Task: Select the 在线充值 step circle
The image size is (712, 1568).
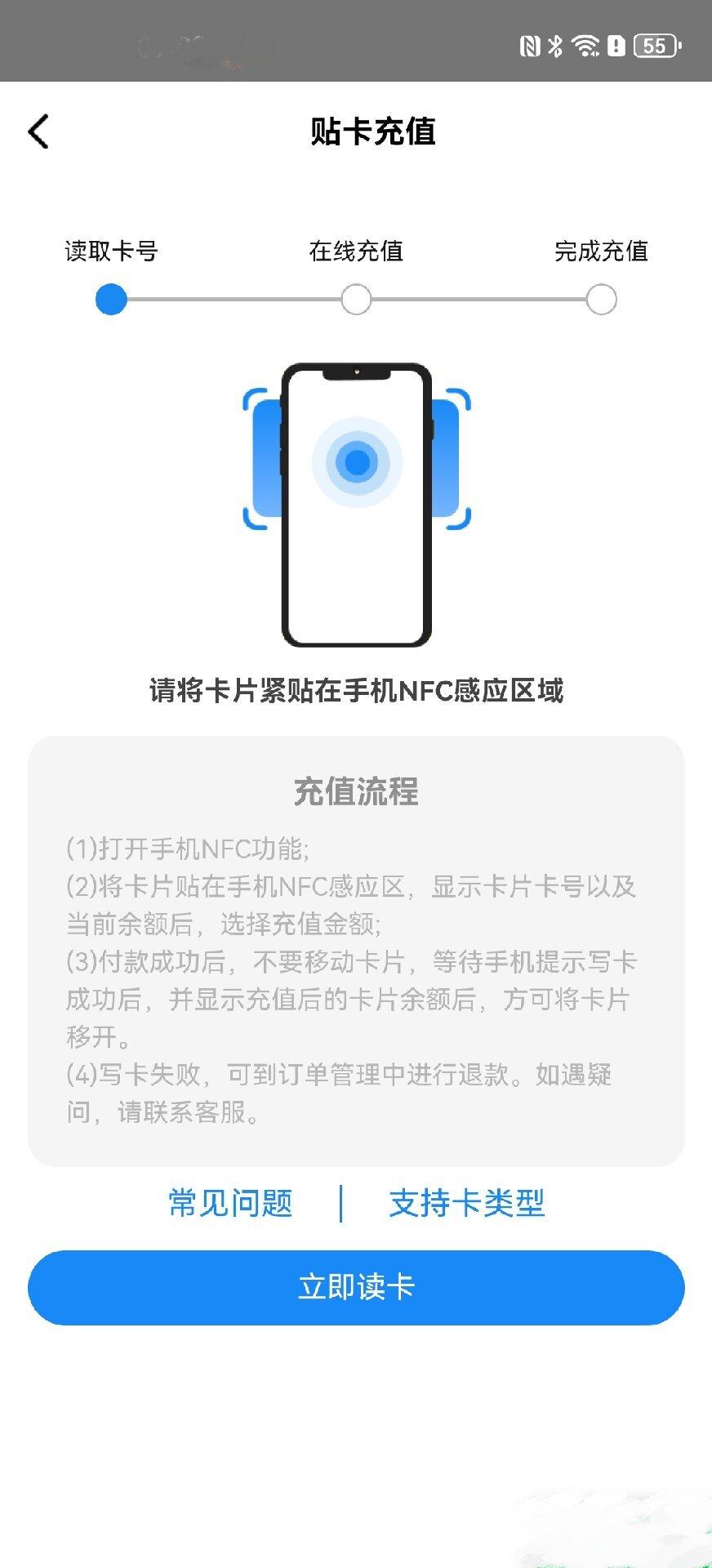Action: [x=357, y=301]
